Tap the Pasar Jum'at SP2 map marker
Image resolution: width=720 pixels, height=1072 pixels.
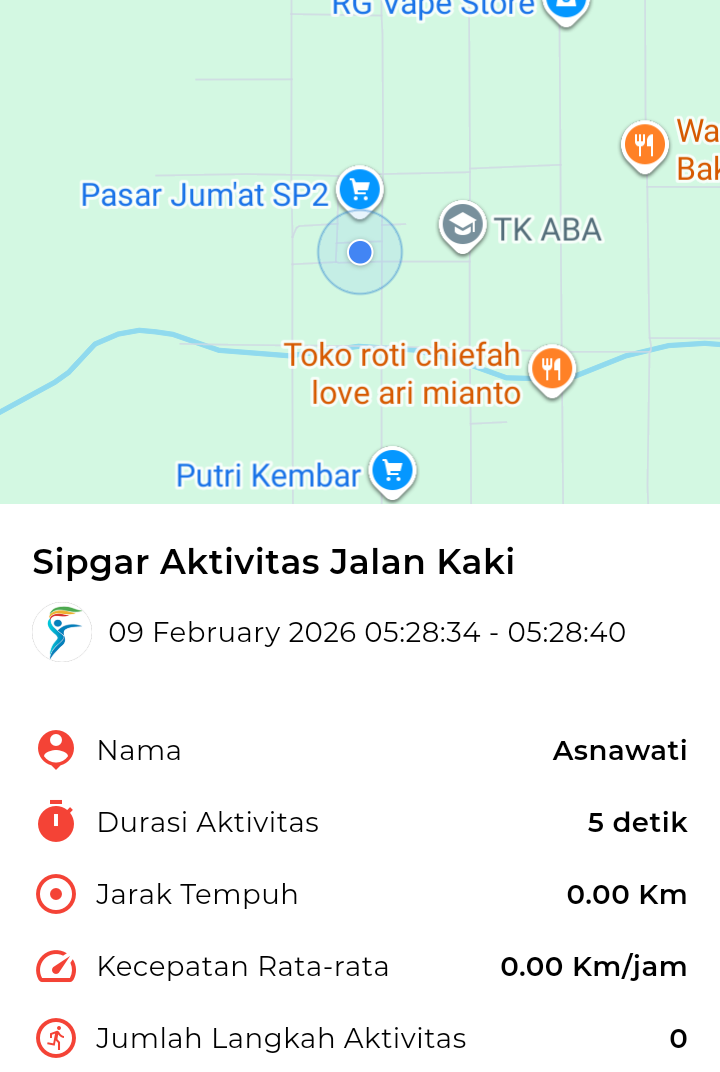[359, 189]
